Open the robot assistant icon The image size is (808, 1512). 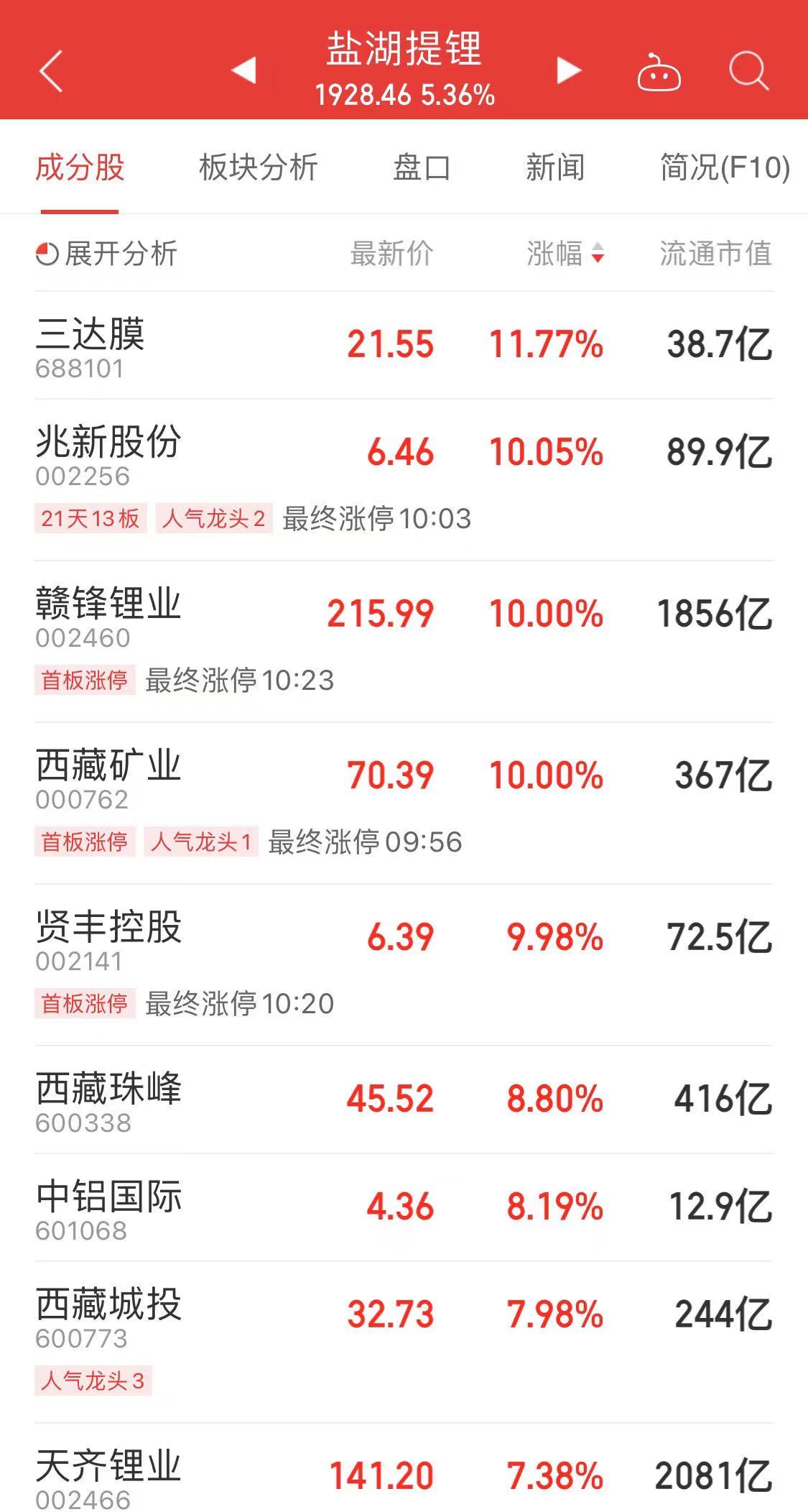click(x=659, y=73)
